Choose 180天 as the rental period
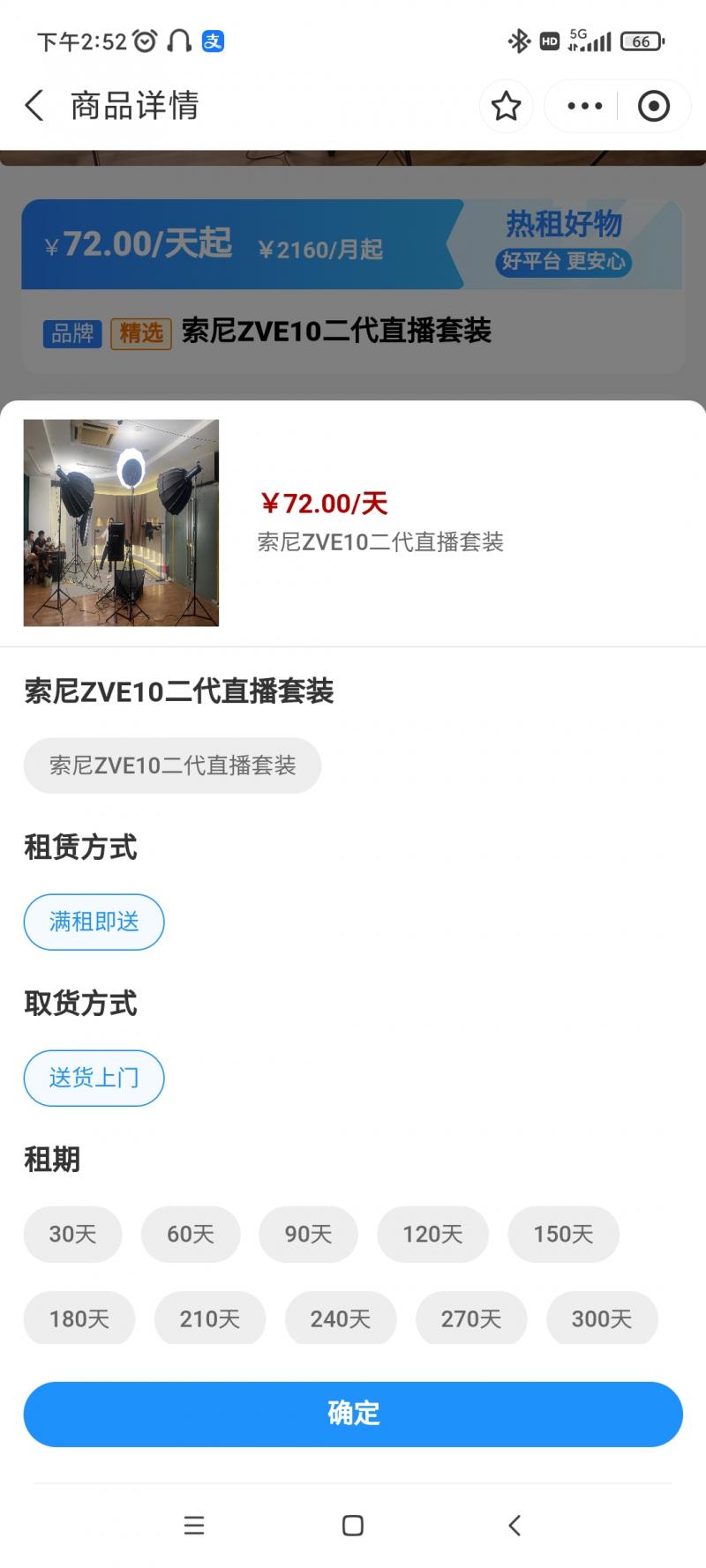Screen dimensions: 706x1568 (x=79, y=1318)
